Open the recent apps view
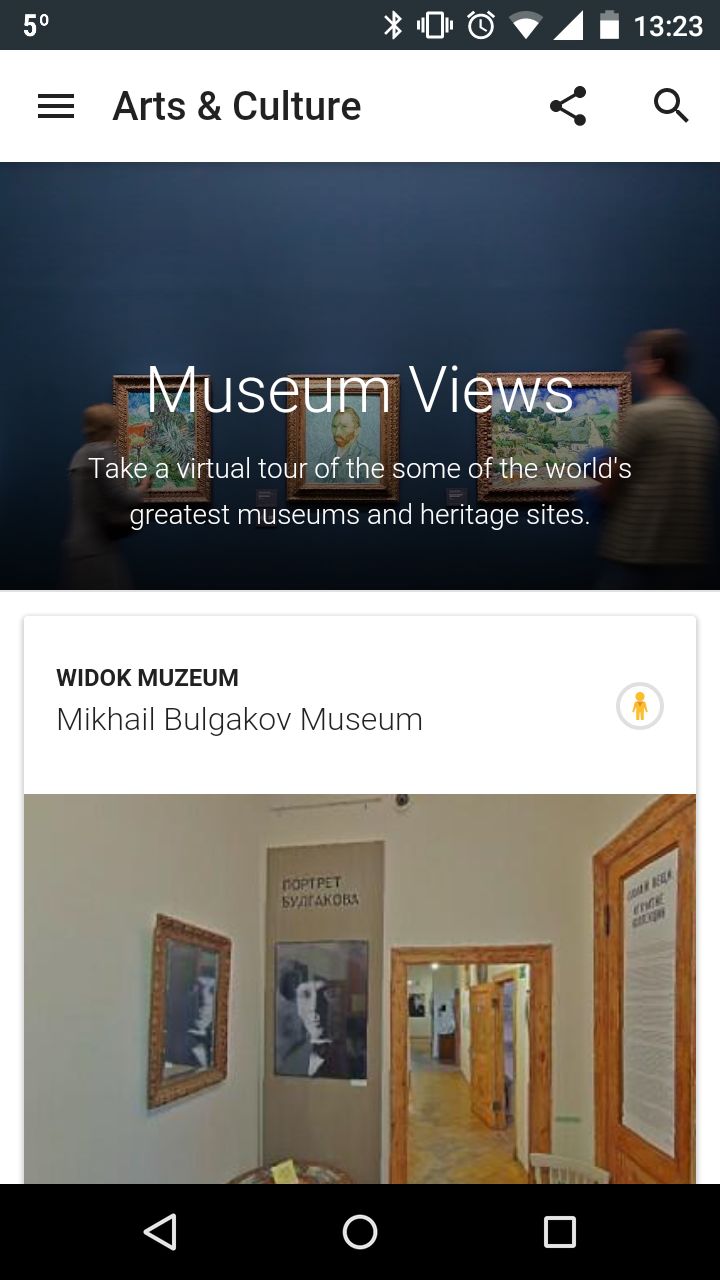The height and width of the screenshot is (1280, 720). coord(560,1232)
